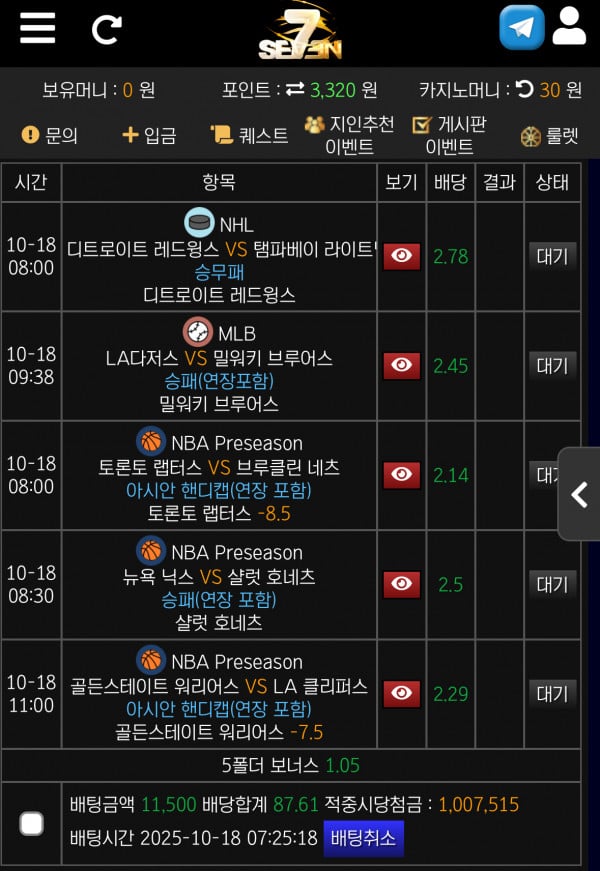Open the Telegram channel icon
600x871 pixels.
pos(522,27)
